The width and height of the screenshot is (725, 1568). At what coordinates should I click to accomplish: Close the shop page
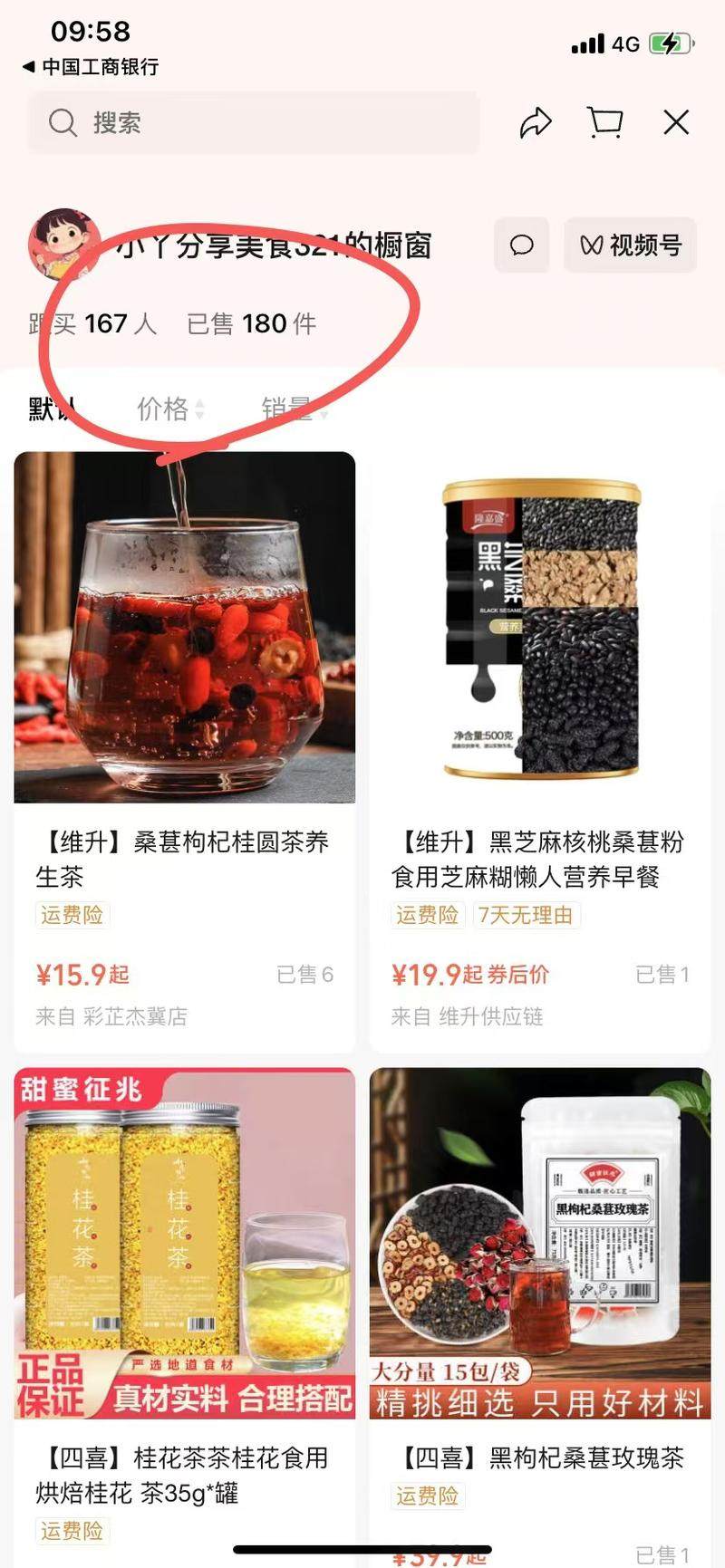click(x=676, y=122)
